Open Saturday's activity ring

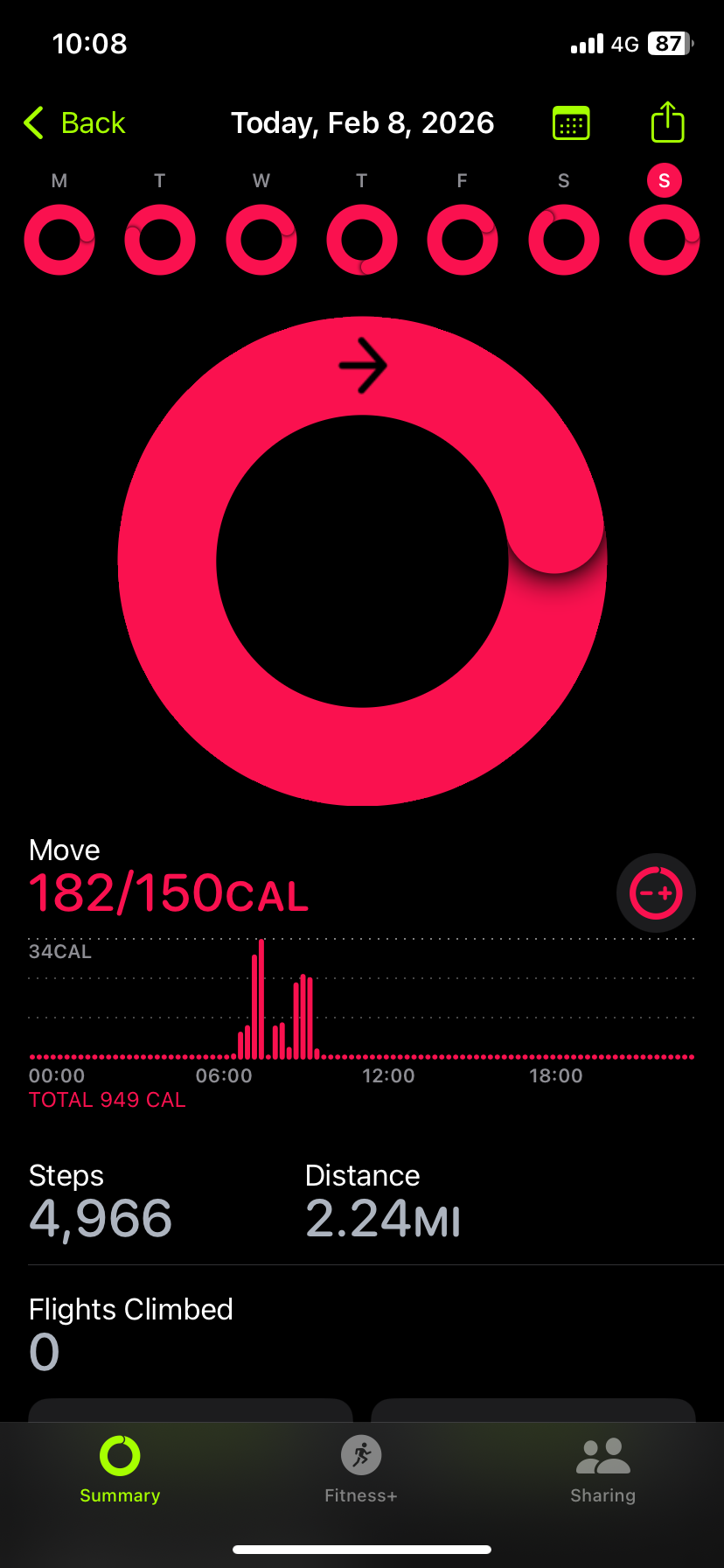coord(564,239)
